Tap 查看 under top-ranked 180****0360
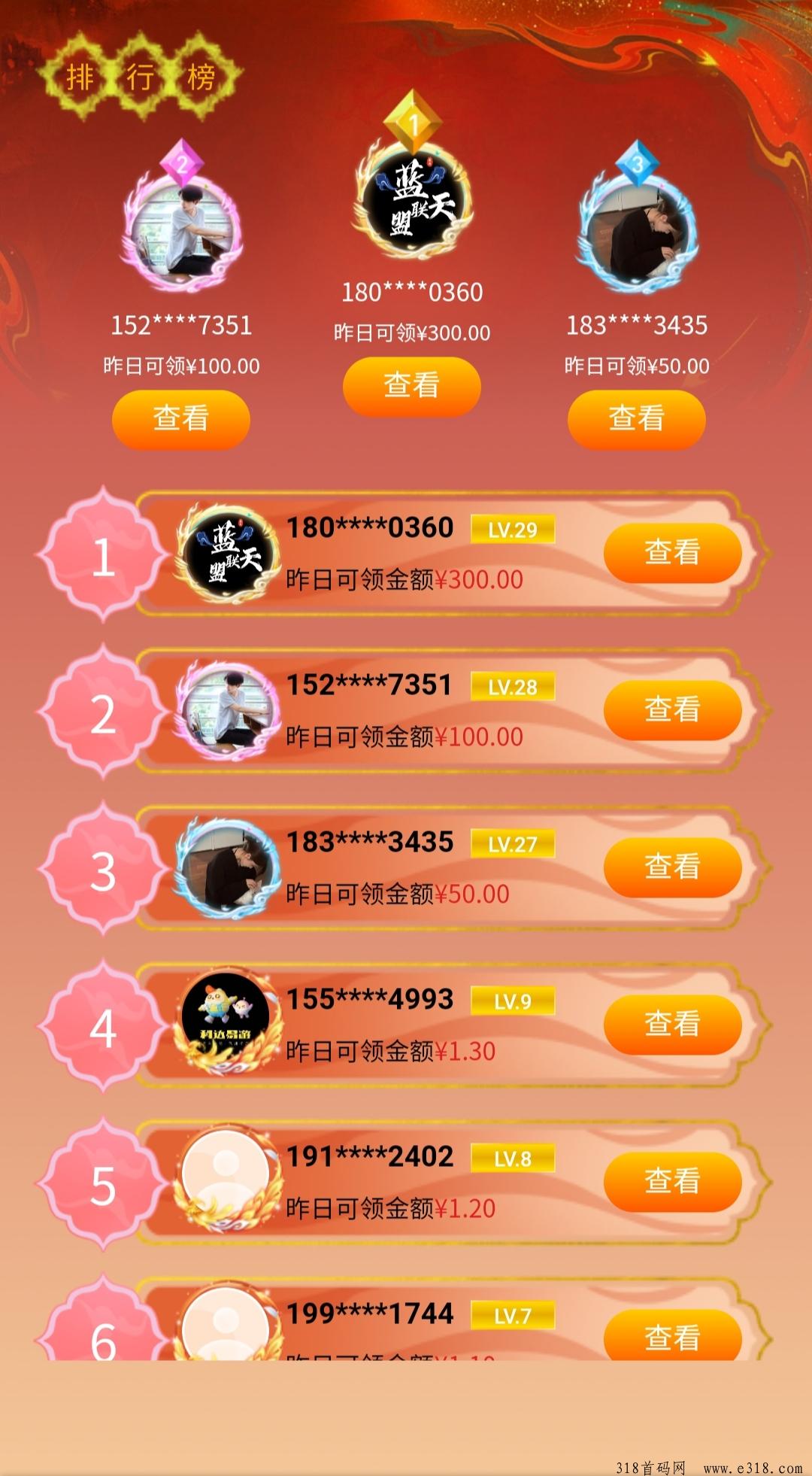The width and height of the screenshot is (812, 1476). point(411,386)
